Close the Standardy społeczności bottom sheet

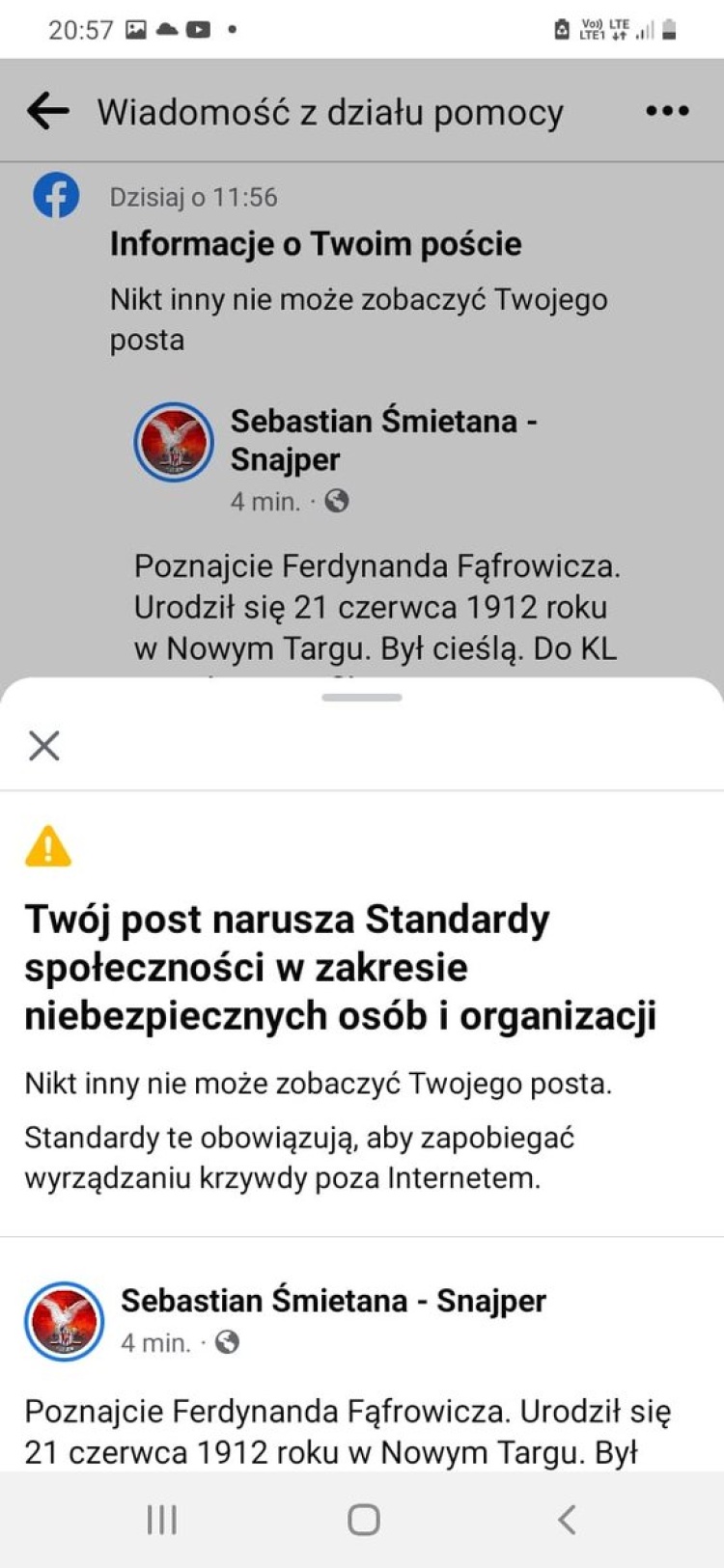44,745
